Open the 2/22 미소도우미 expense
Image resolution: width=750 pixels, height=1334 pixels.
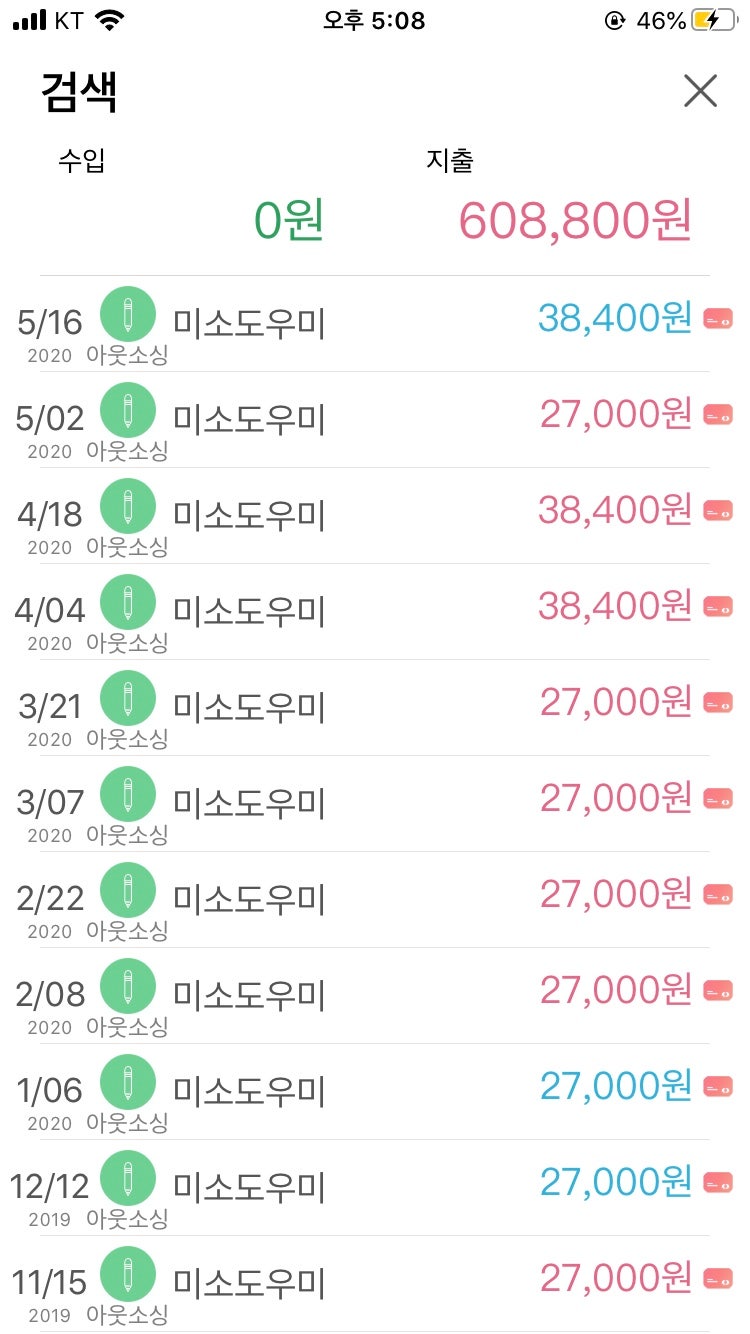[x=375, y=900]
